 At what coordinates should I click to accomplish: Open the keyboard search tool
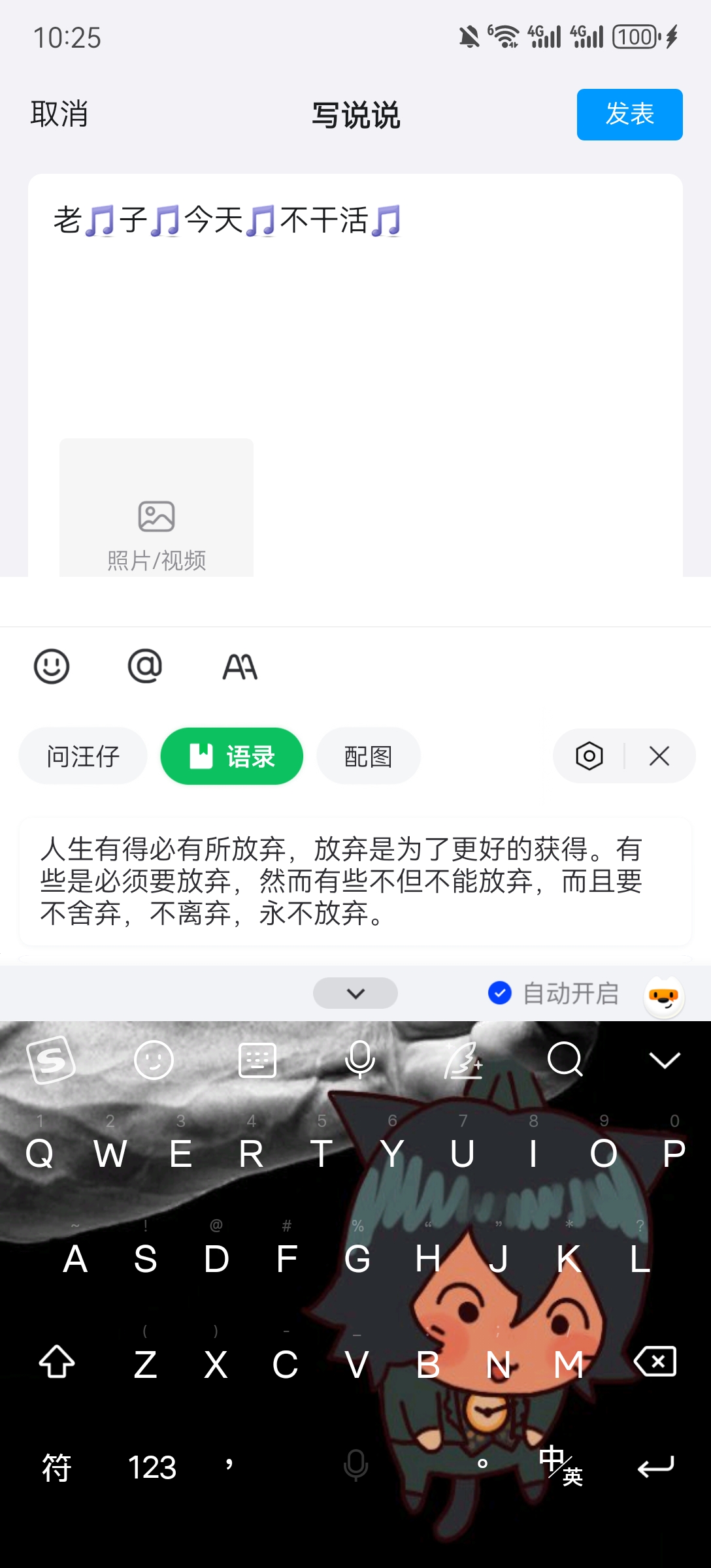(x=565, y=1060)
